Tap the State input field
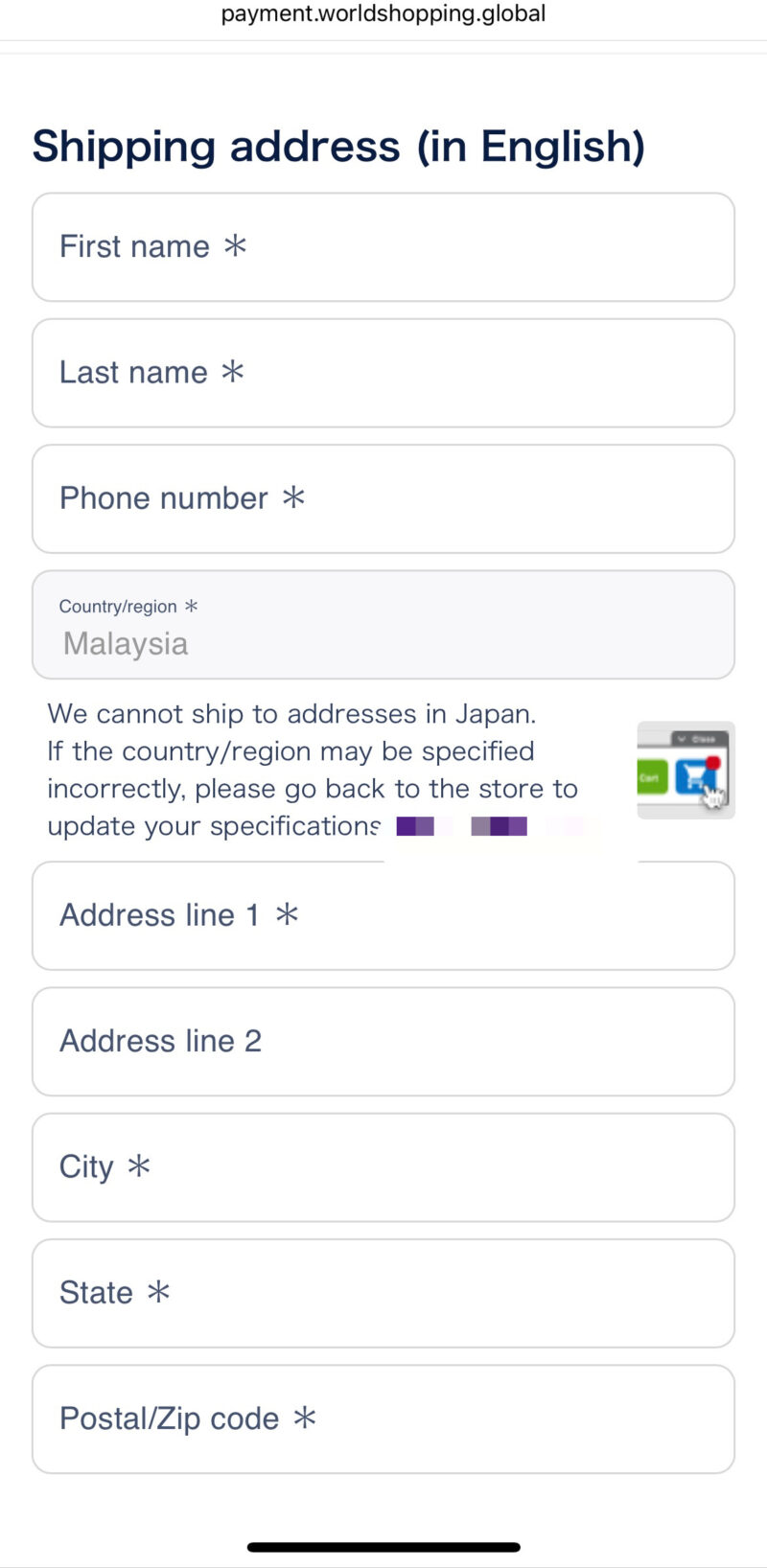Viewport: 767px width, 1568px height. [x=383, y=1293]
